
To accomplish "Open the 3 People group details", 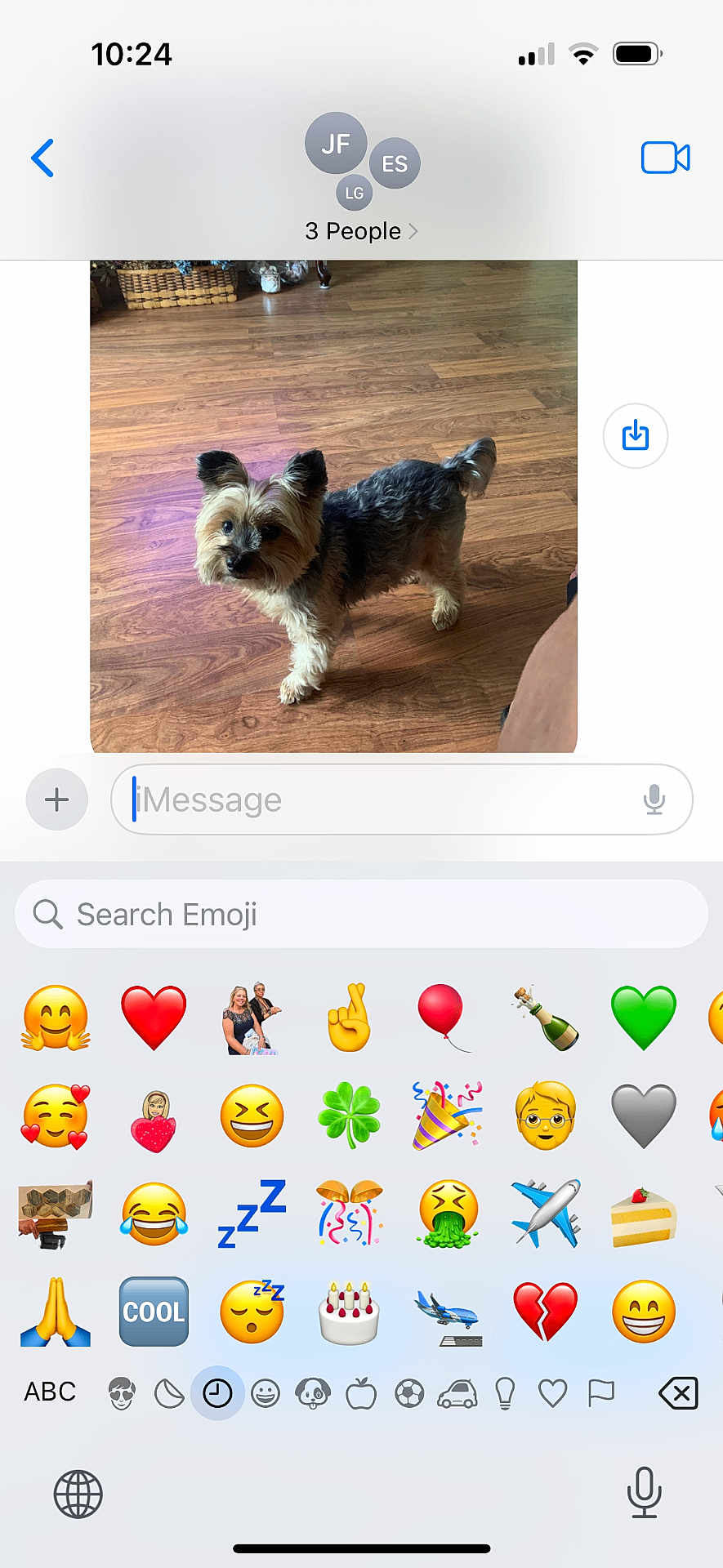I will (x=361, y=231).
